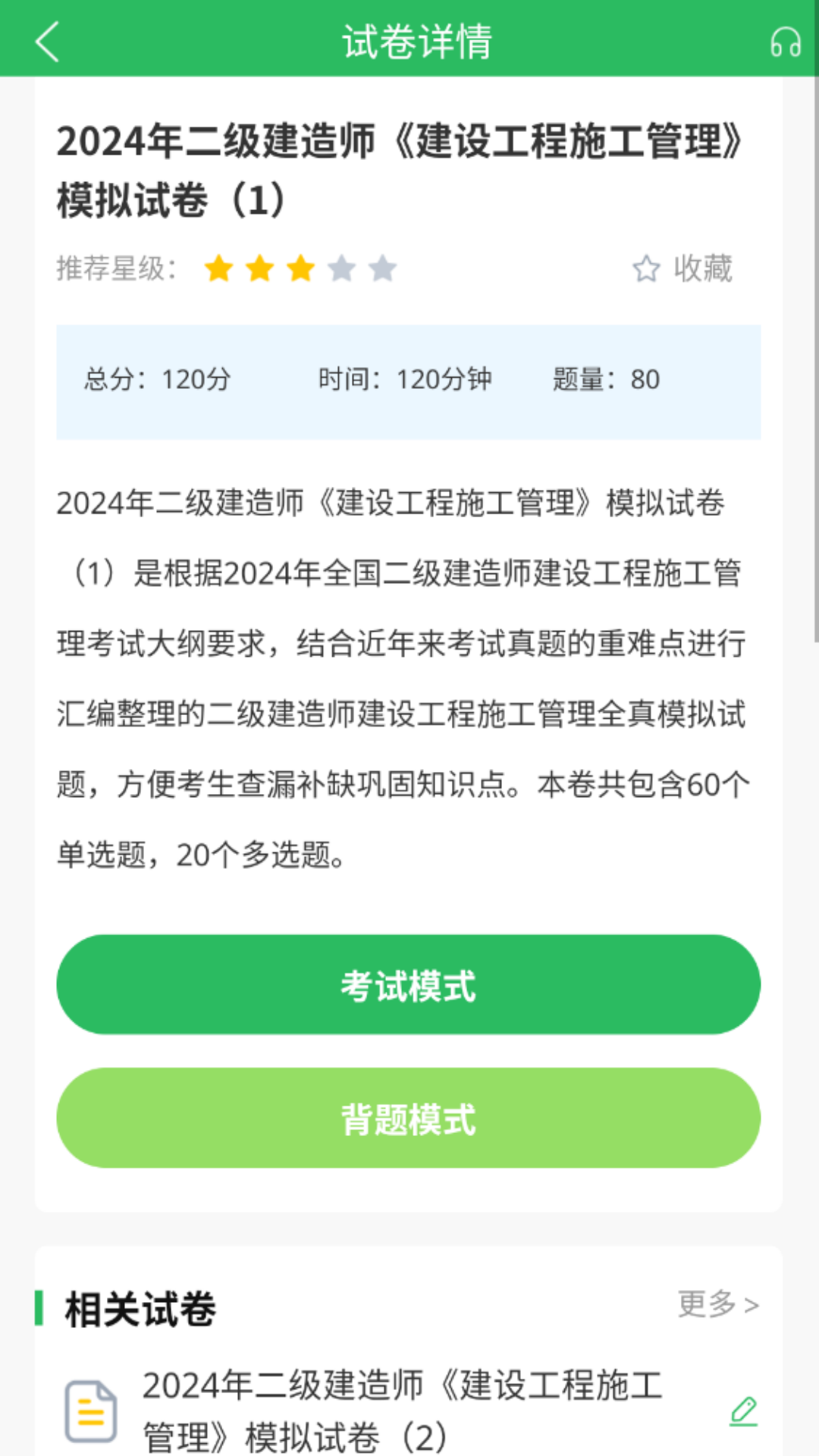Select the third yellow rating star
The width and height of the screenshot is (819, 1456).
tap(298, 269)
